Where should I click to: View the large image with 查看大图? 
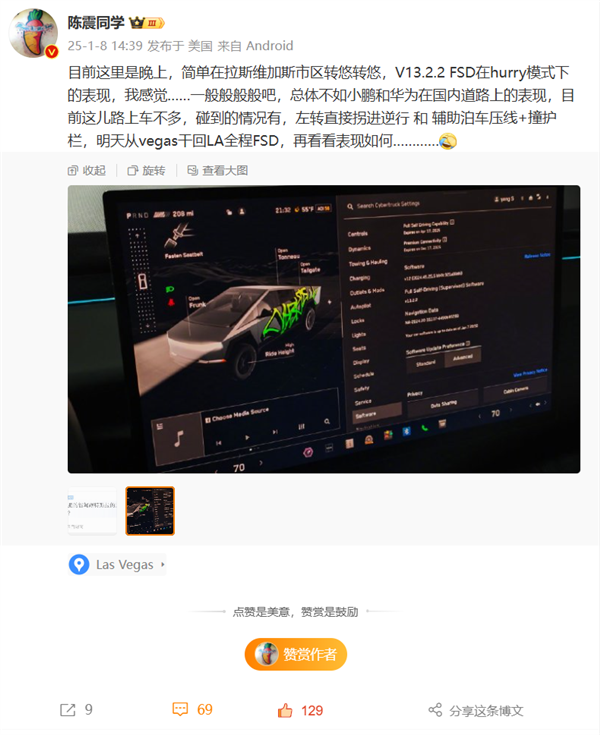(x=217, y=170)
